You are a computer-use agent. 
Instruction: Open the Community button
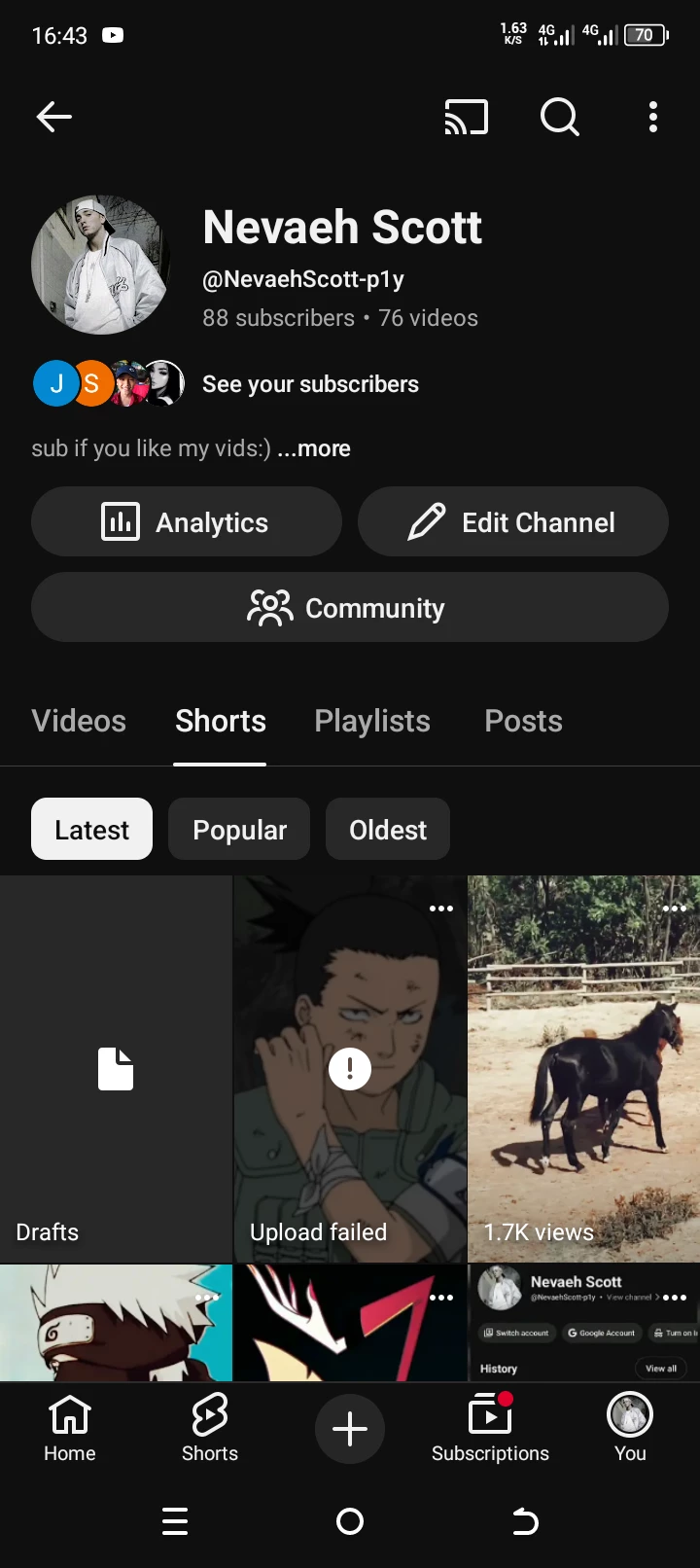(x=350, y=608)
